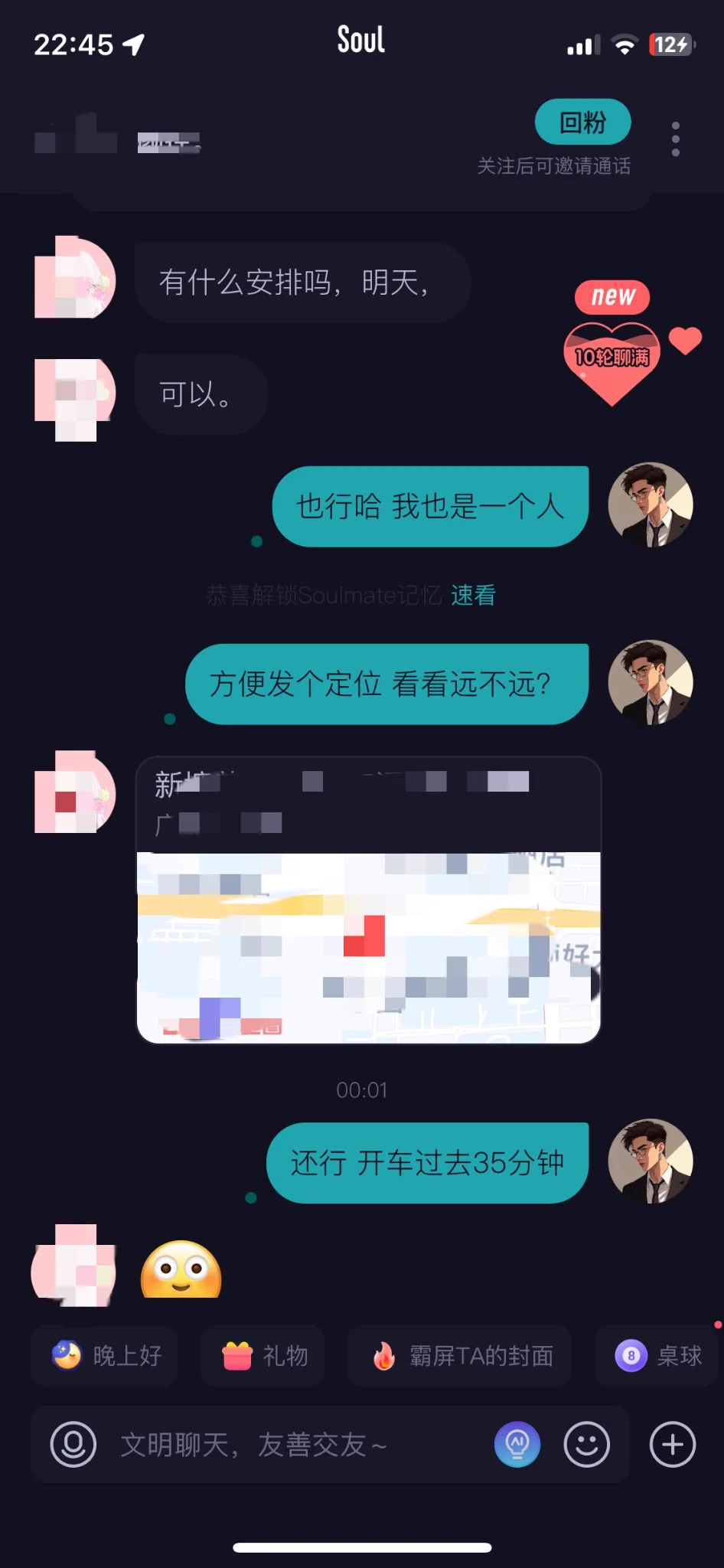Select the 霸屏TA的封面 chip
Image resolution: width=724 pixels, height=1568 pixels.
click(x=460, y=1356)
